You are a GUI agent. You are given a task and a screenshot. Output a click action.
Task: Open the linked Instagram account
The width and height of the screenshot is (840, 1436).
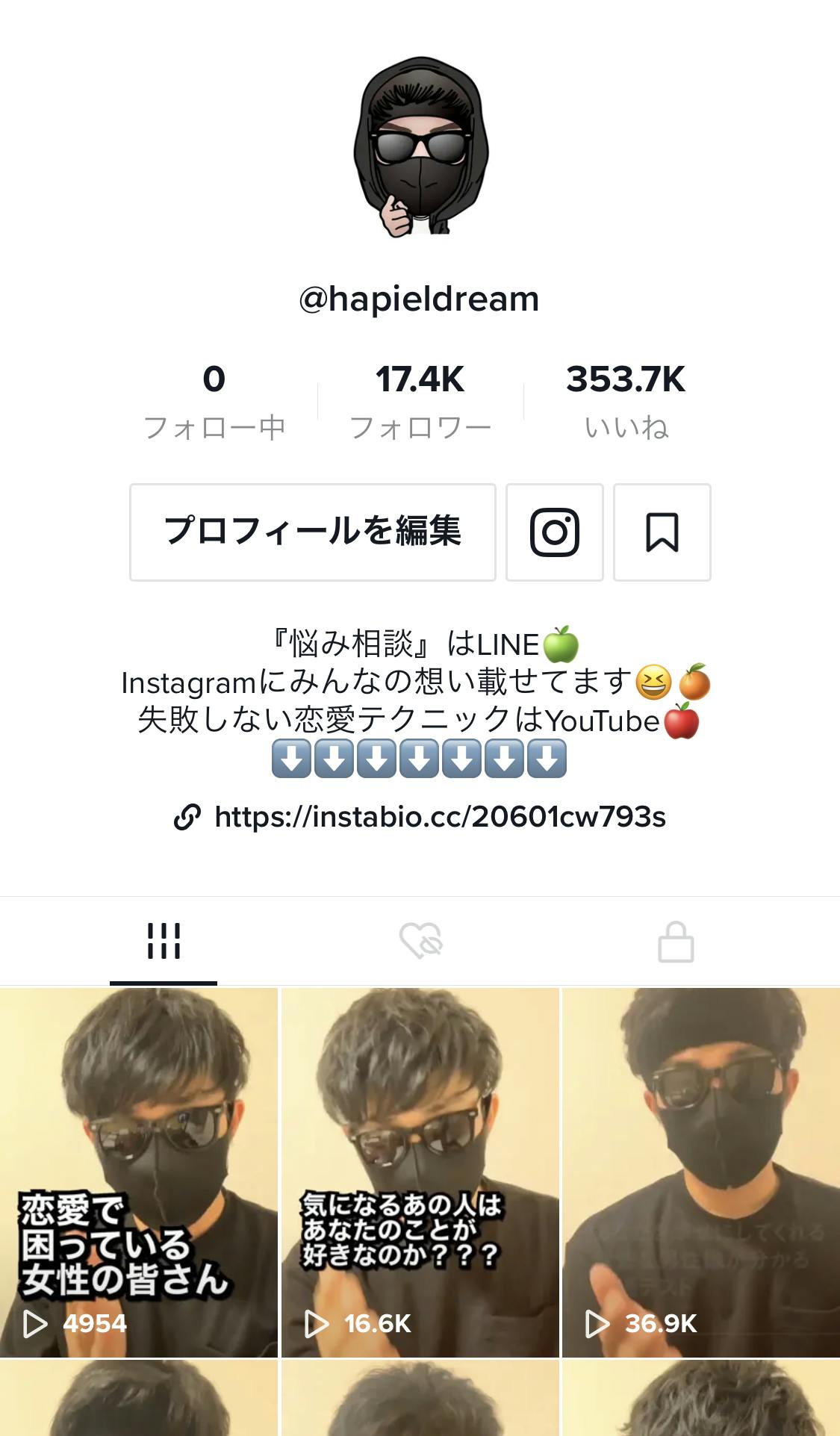tap(554, 532)
